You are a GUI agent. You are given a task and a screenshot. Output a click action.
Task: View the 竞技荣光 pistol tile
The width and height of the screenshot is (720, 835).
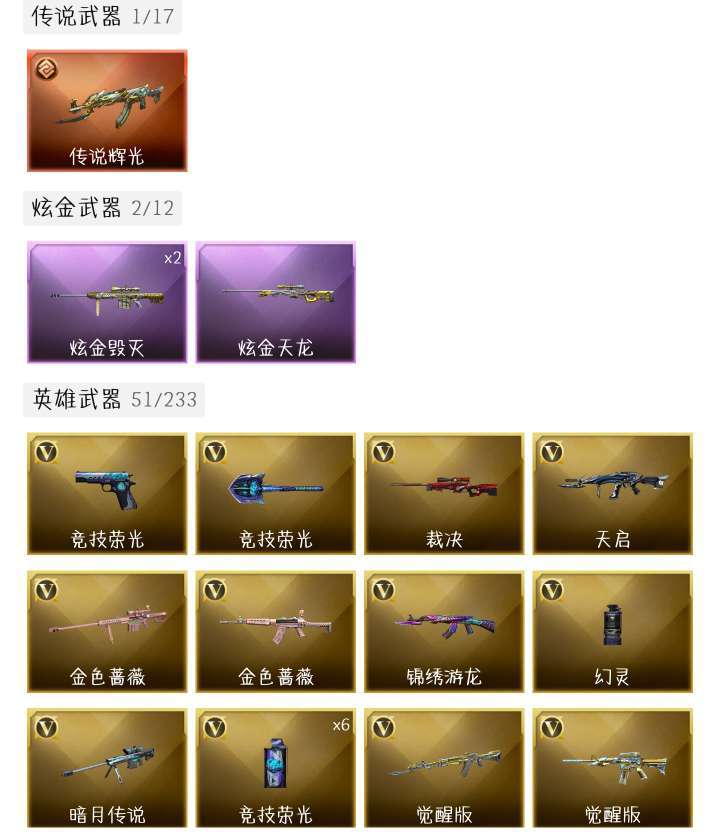coord(107,493)
